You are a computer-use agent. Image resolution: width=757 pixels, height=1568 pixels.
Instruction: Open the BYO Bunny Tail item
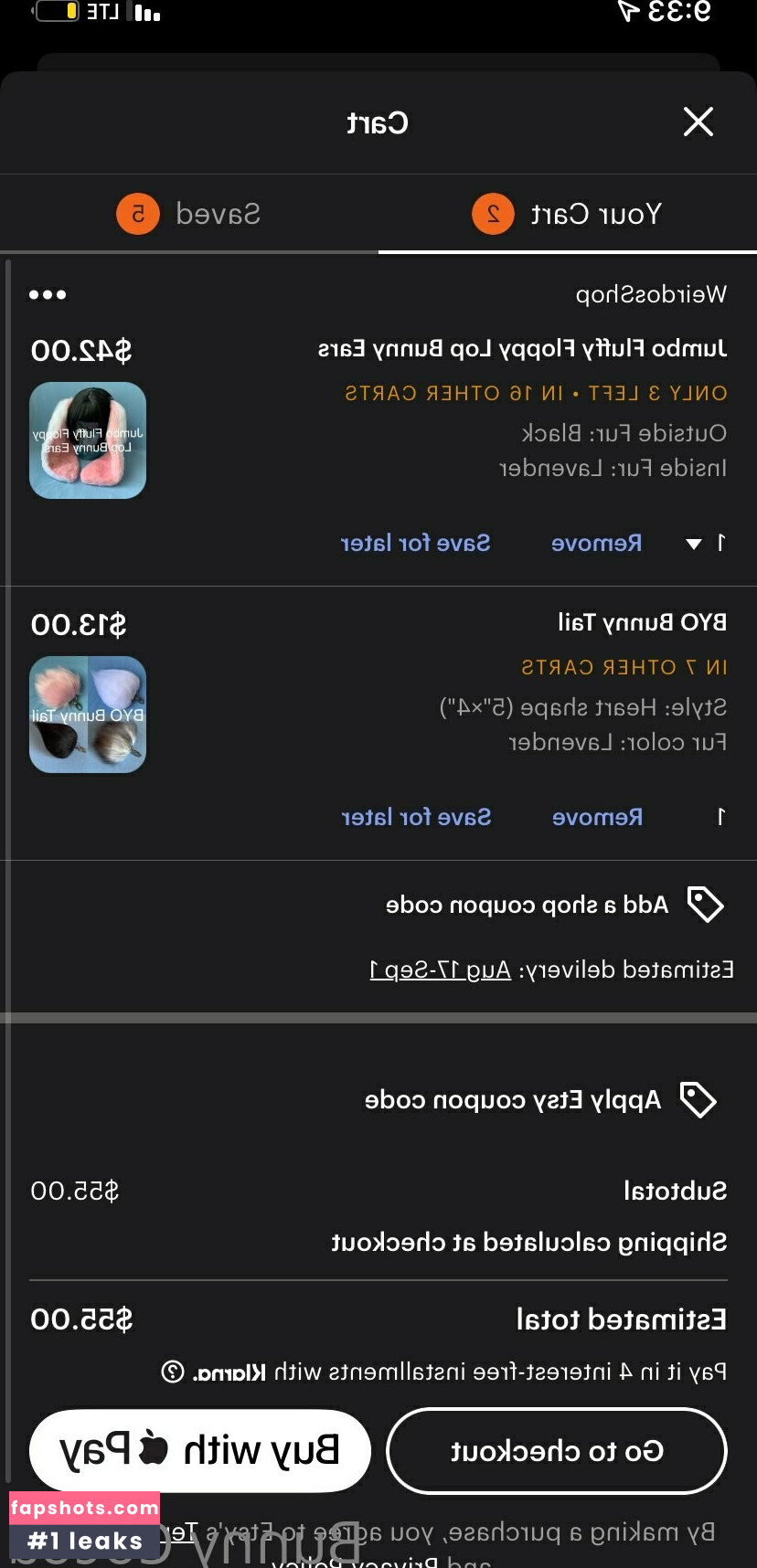[x=642, y=622]
